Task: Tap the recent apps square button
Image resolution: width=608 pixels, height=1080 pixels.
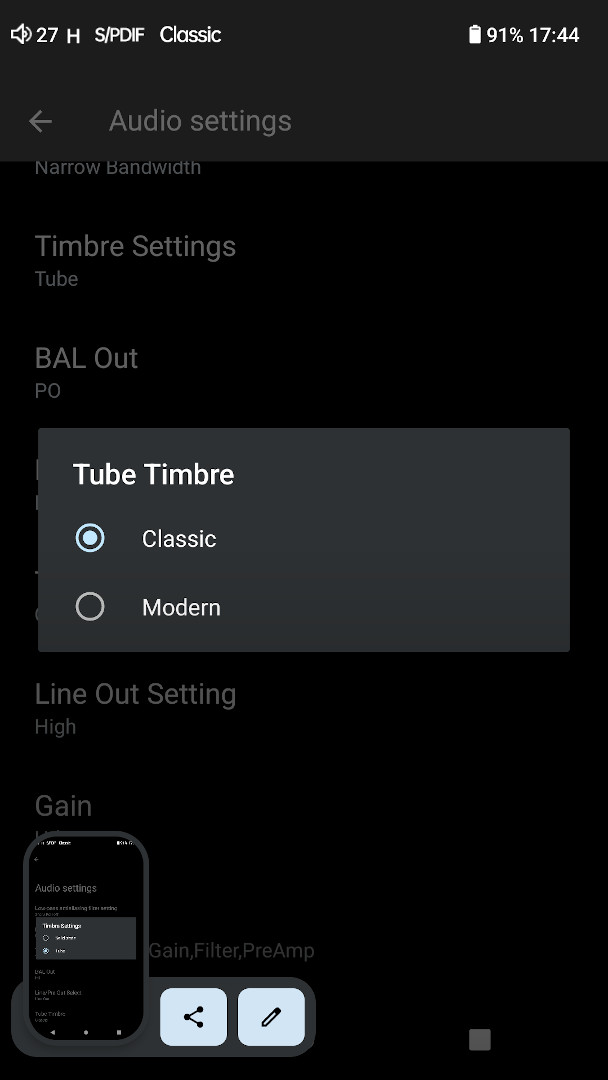Action: click(x=480, y=1040)
